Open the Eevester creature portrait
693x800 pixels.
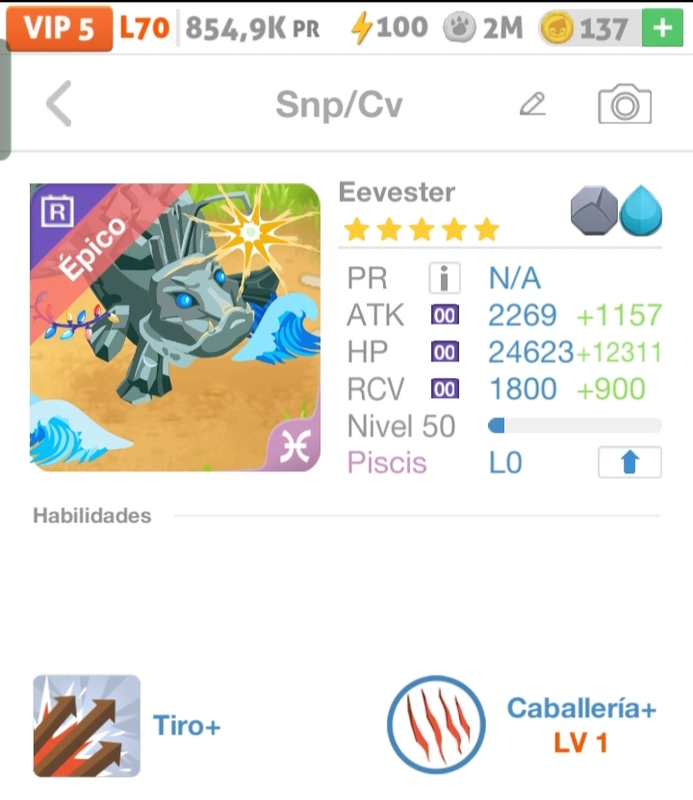pyautogui.click(x=175, y=327)
